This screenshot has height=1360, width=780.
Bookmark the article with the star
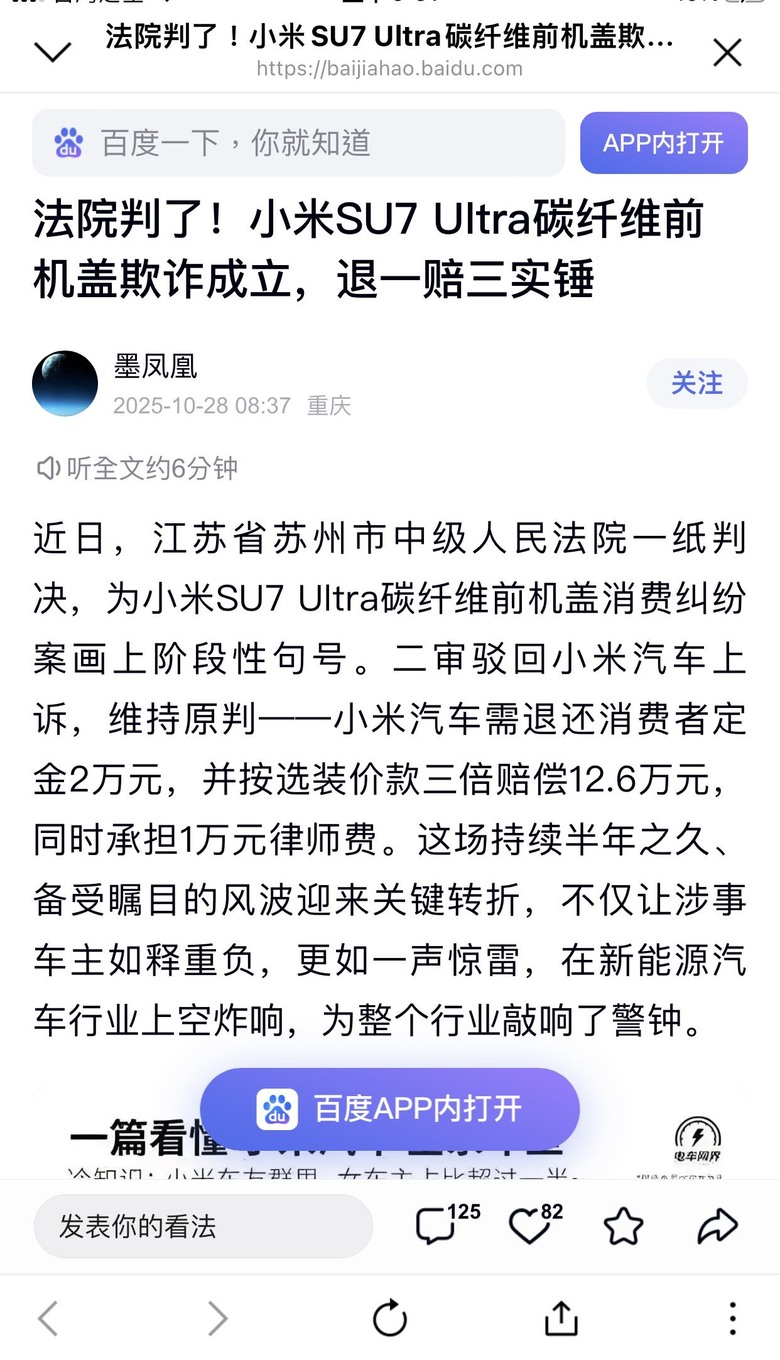(x=623, y=1226)
